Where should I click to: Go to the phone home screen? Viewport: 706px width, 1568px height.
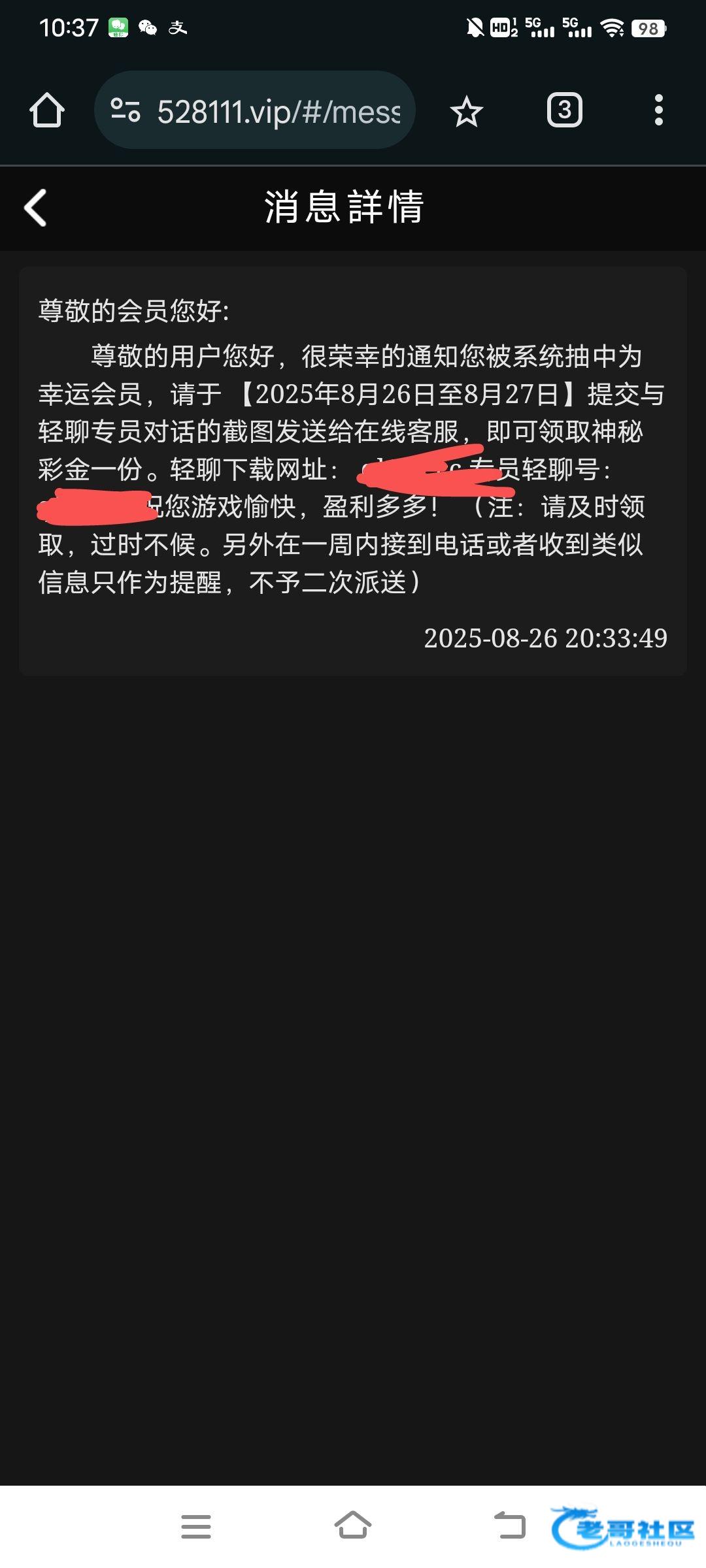click(x=353, y=1526)
